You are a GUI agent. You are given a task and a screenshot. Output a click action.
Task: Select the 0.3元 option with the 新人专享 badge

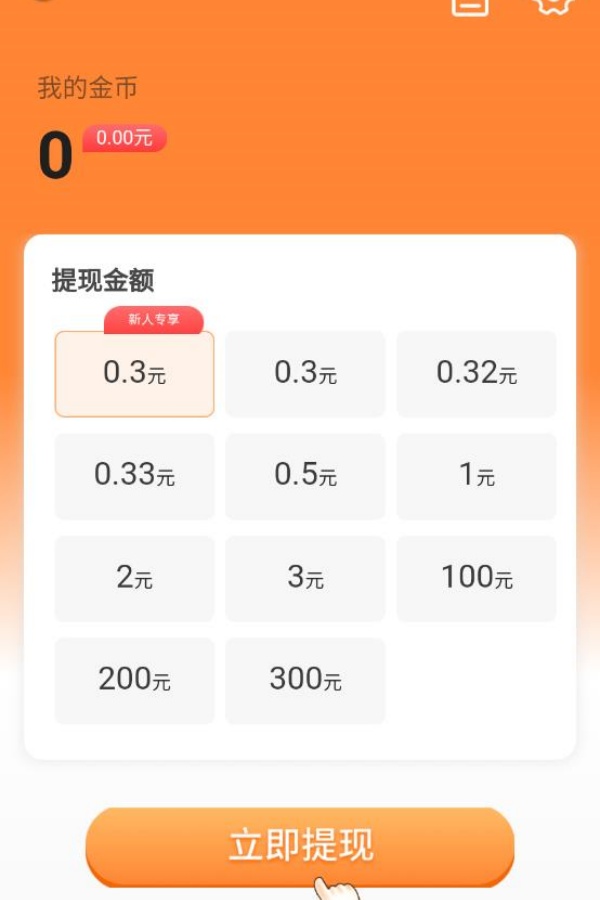(x=134, y=374)
